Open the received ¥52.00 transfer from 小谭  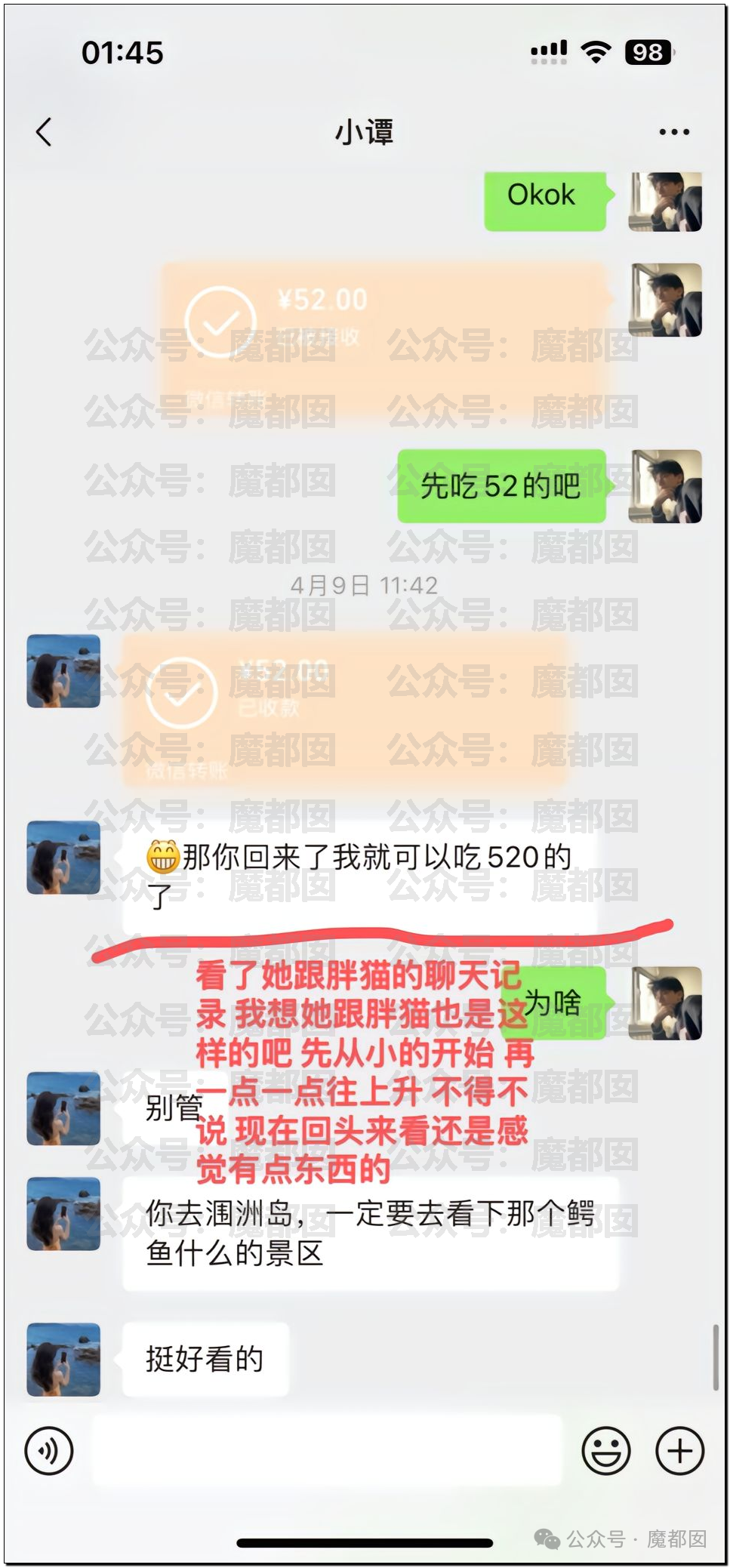pos(343,711)
